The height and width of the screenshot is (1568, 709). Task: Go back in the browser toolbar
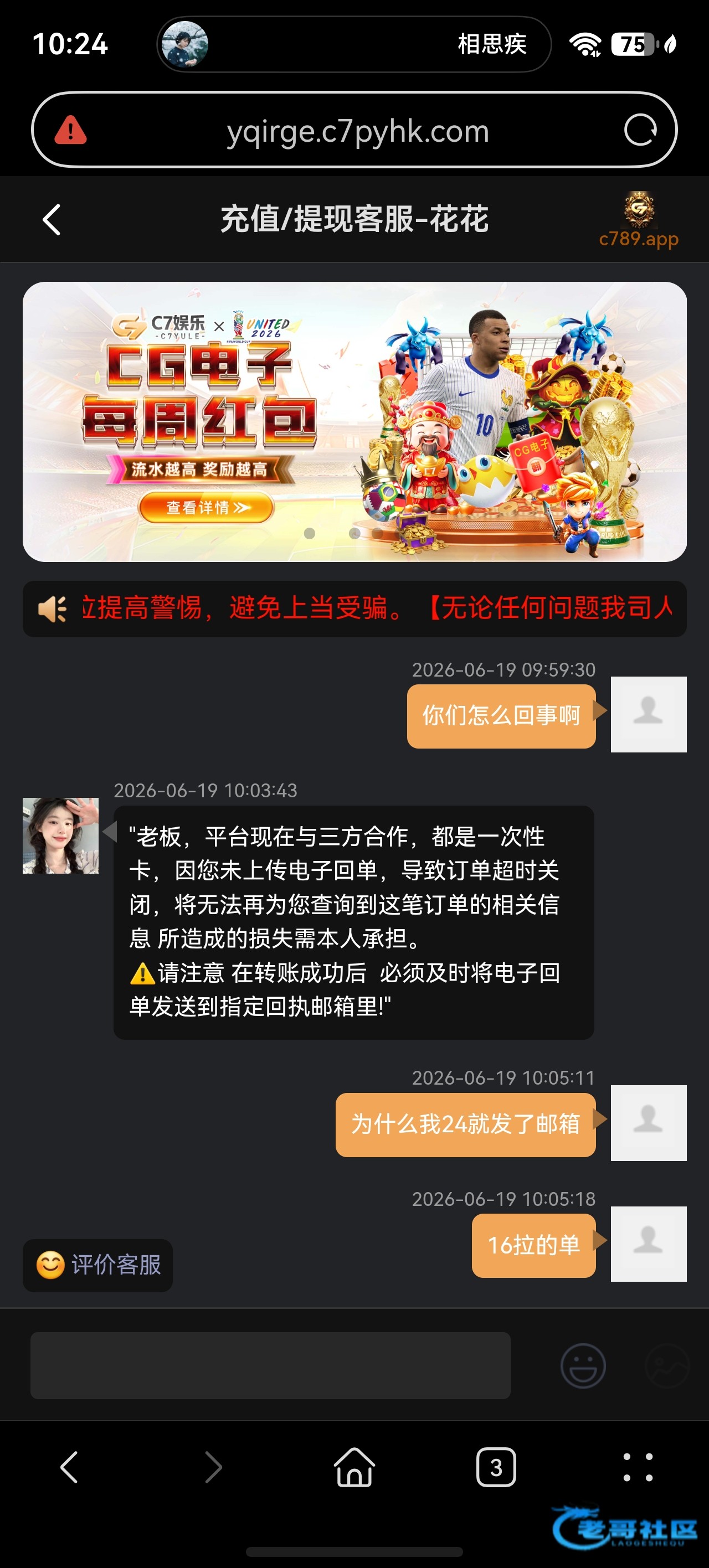coord(69,1467)
